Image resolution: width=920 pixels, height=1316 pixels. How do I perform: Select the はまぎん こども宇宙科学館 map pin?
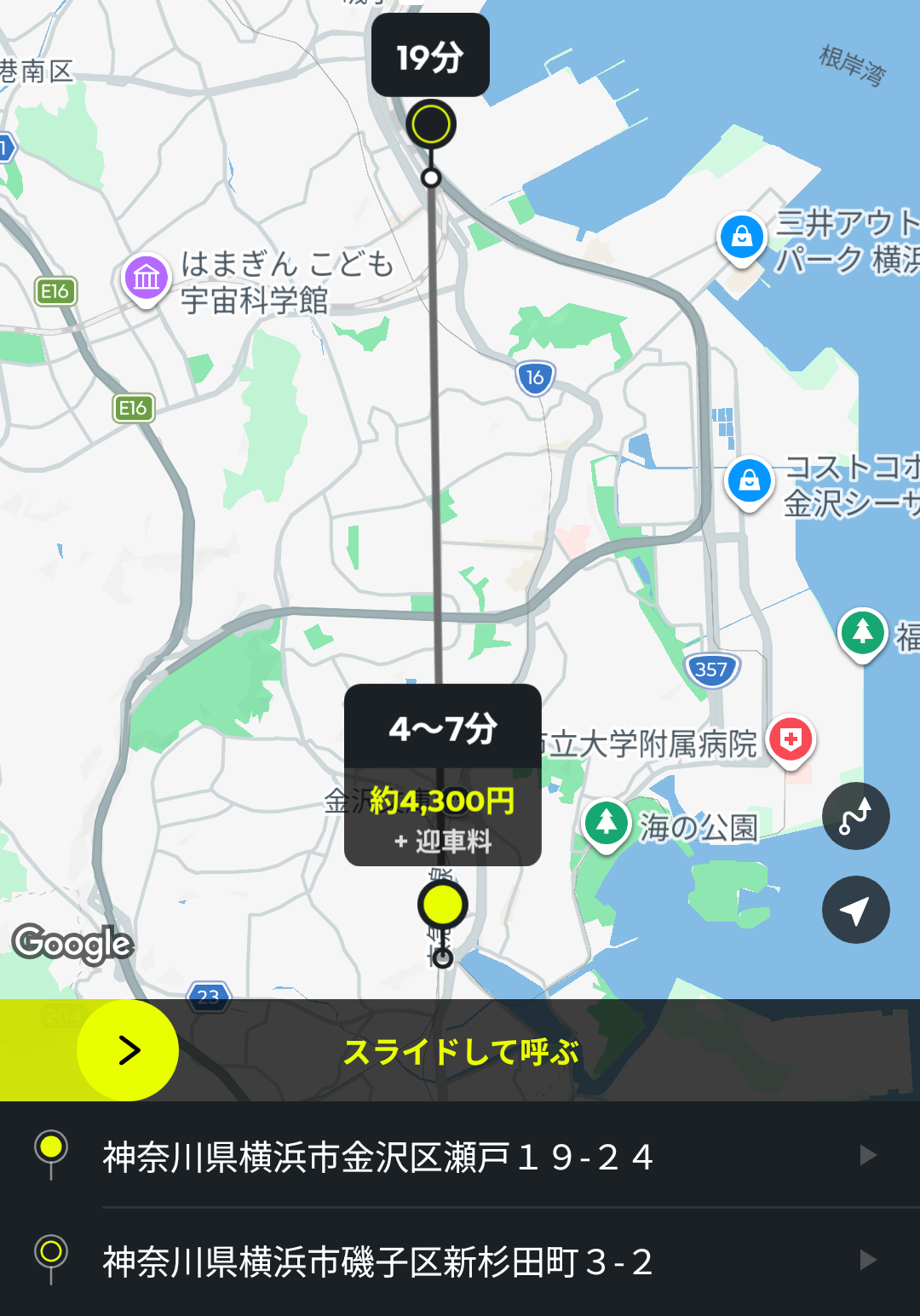147,278
